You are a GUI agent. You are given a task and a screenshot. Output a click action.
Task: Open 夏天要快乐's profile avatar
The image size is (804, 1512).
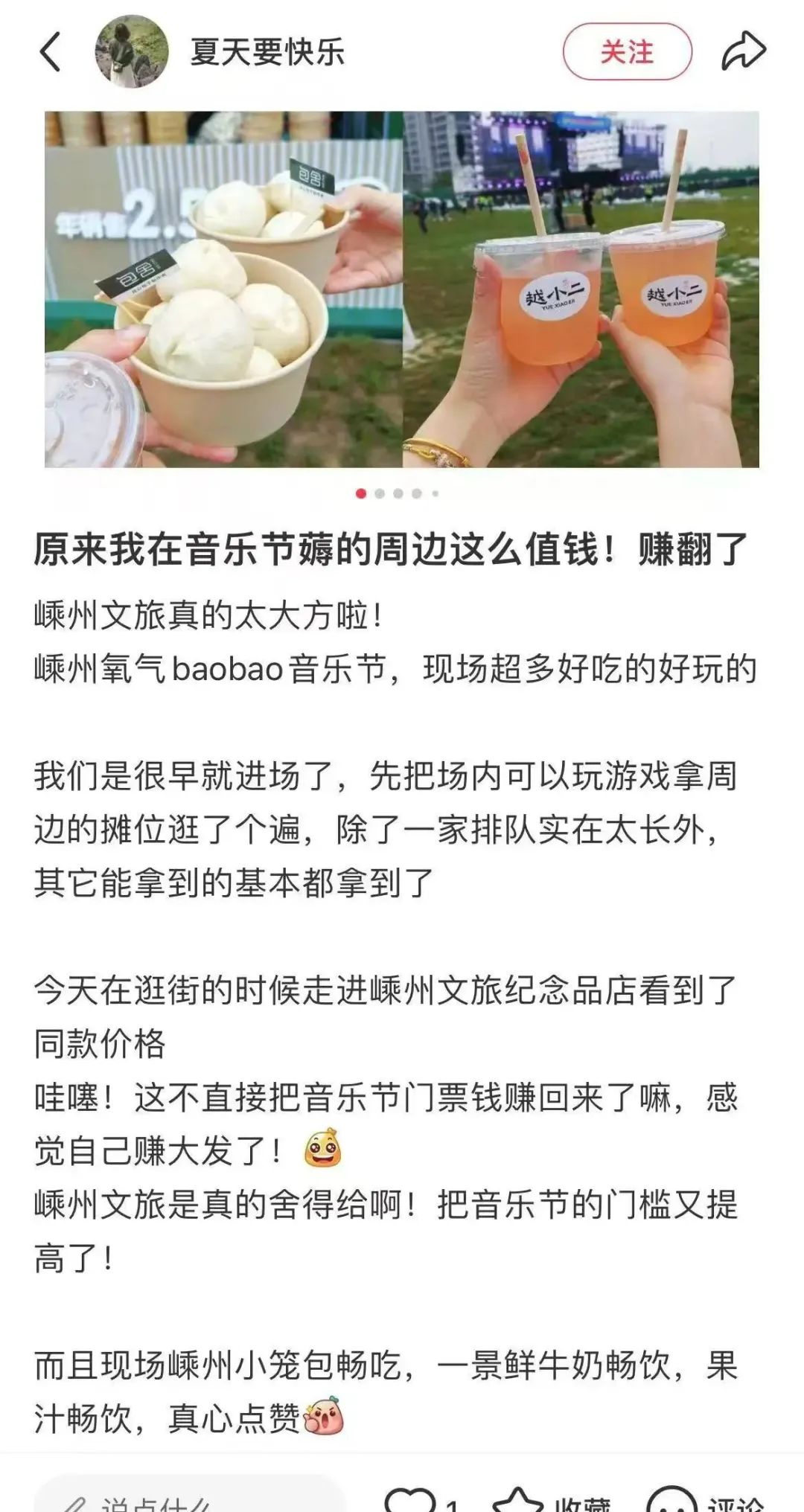coord(131,52)
